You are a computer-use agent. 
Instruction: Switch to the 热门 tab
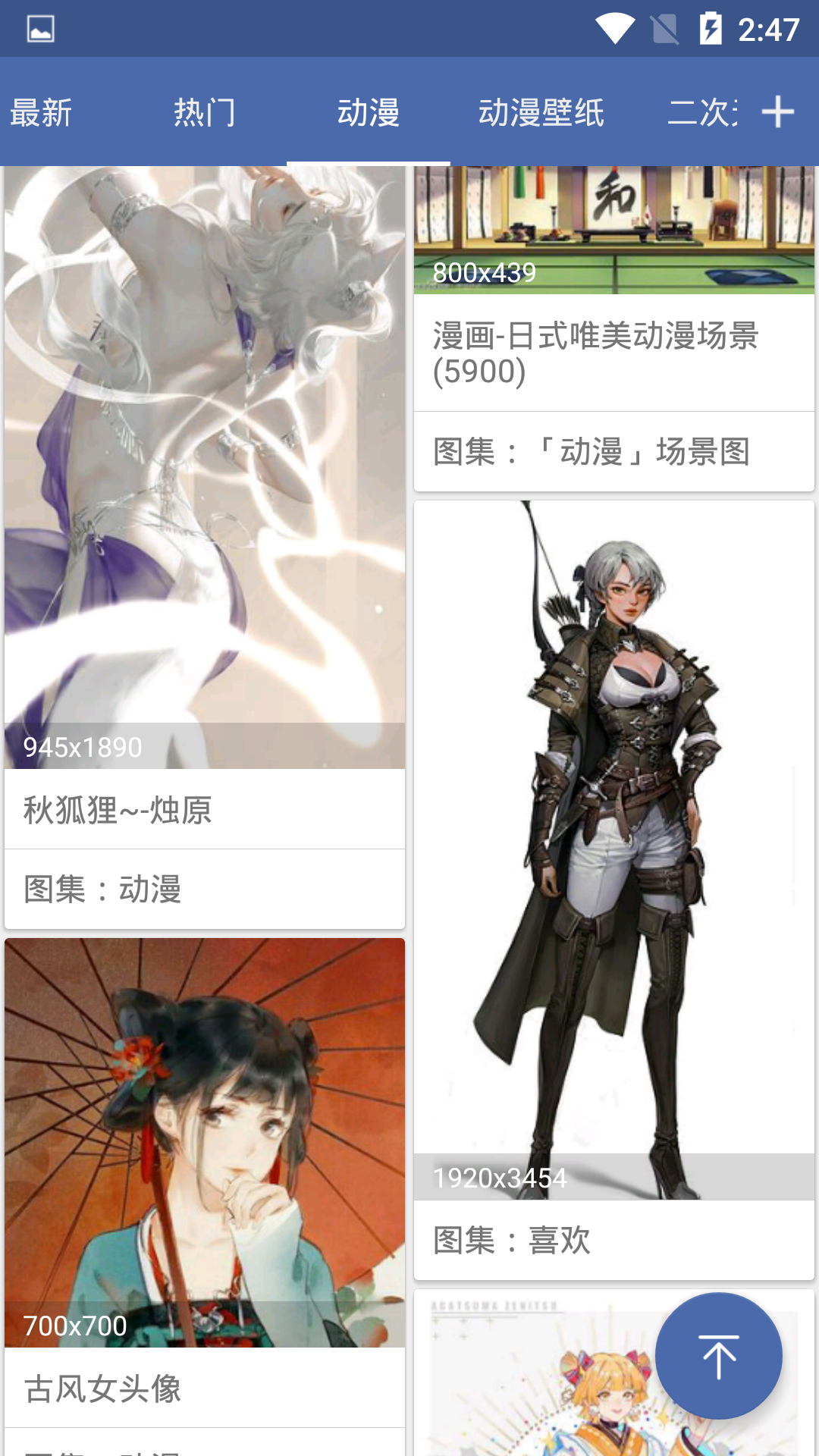(205, 112)
